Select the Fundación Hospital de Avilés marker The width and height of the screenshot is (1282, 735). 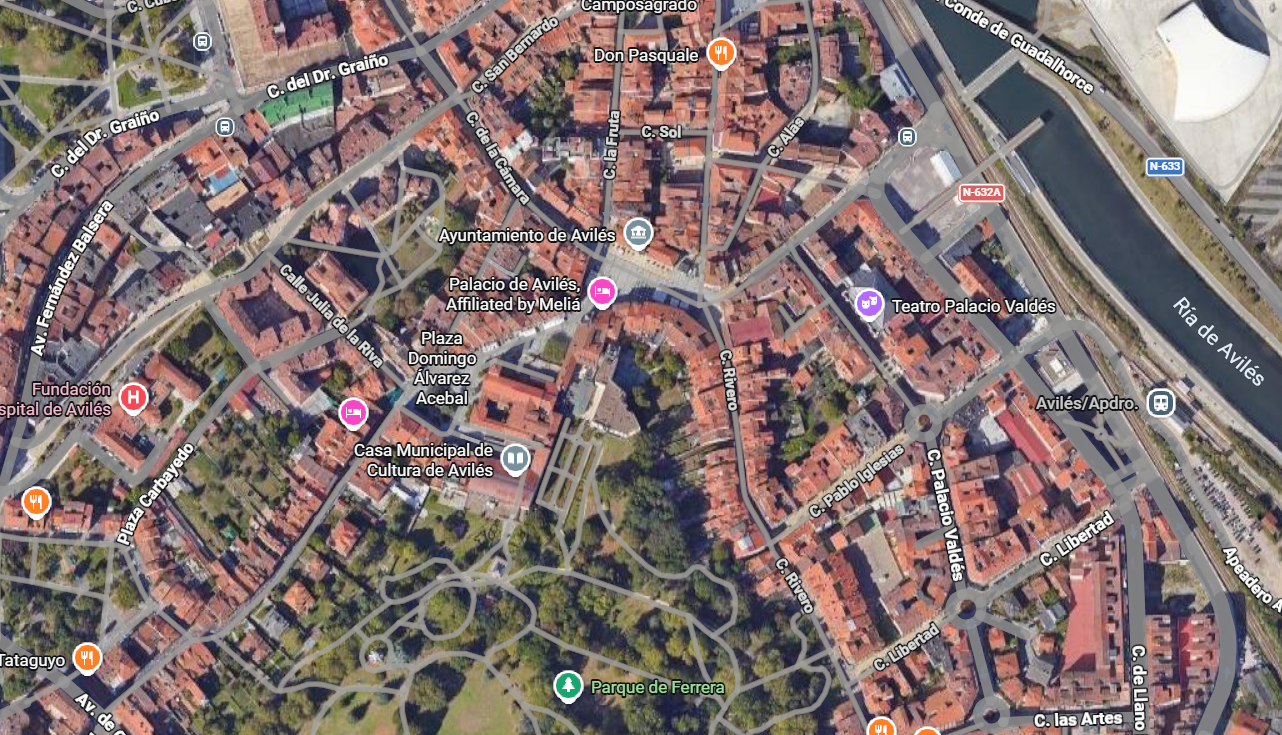(133, 398)
